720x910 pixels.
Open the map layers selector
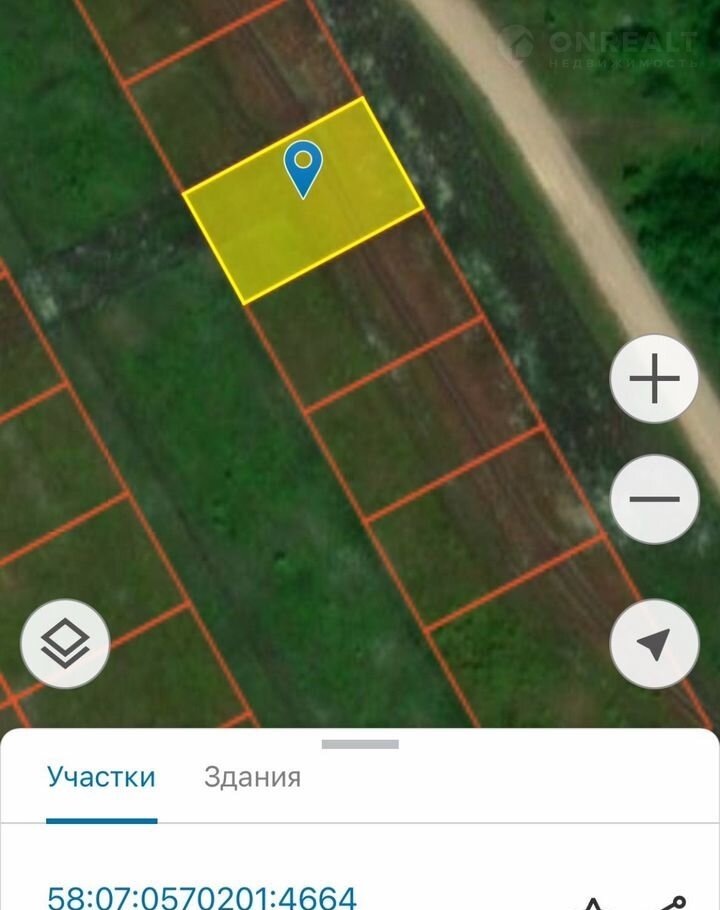[x=65, y=643]
